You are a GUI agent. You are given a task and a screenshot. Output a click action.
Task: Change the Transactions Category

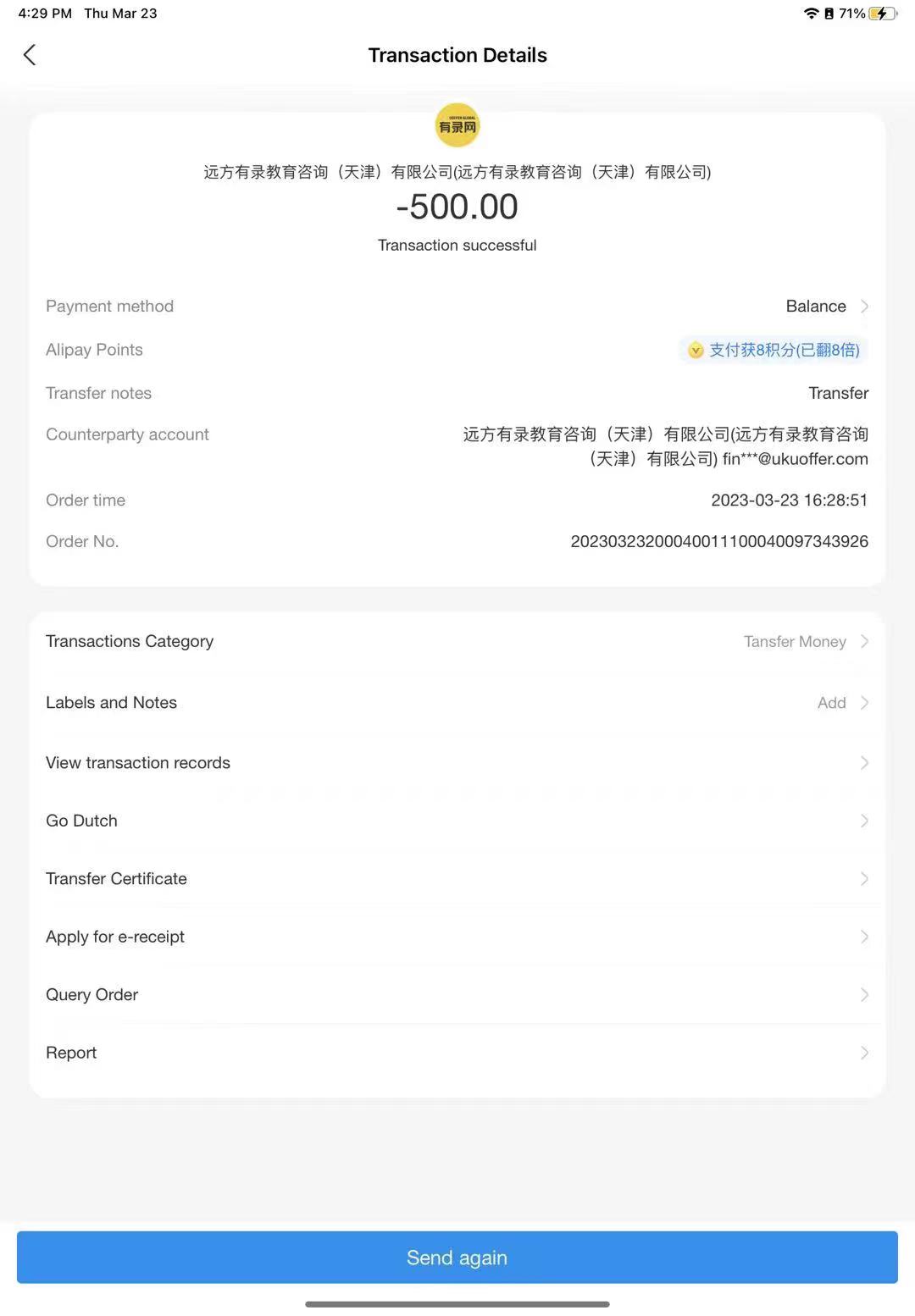coord(457,642)
